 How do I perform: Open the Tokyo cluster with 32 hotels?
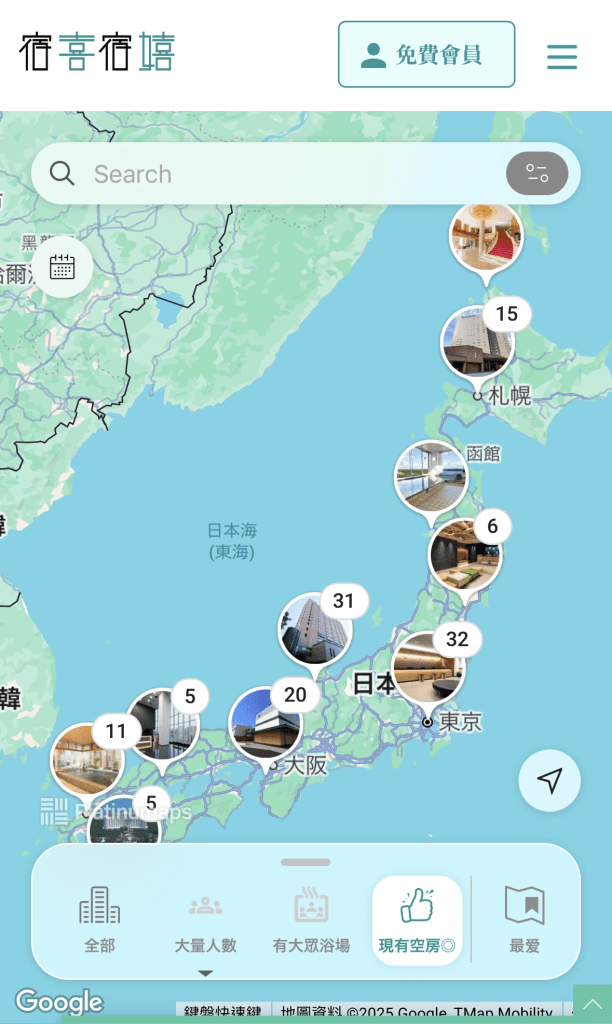428,667
